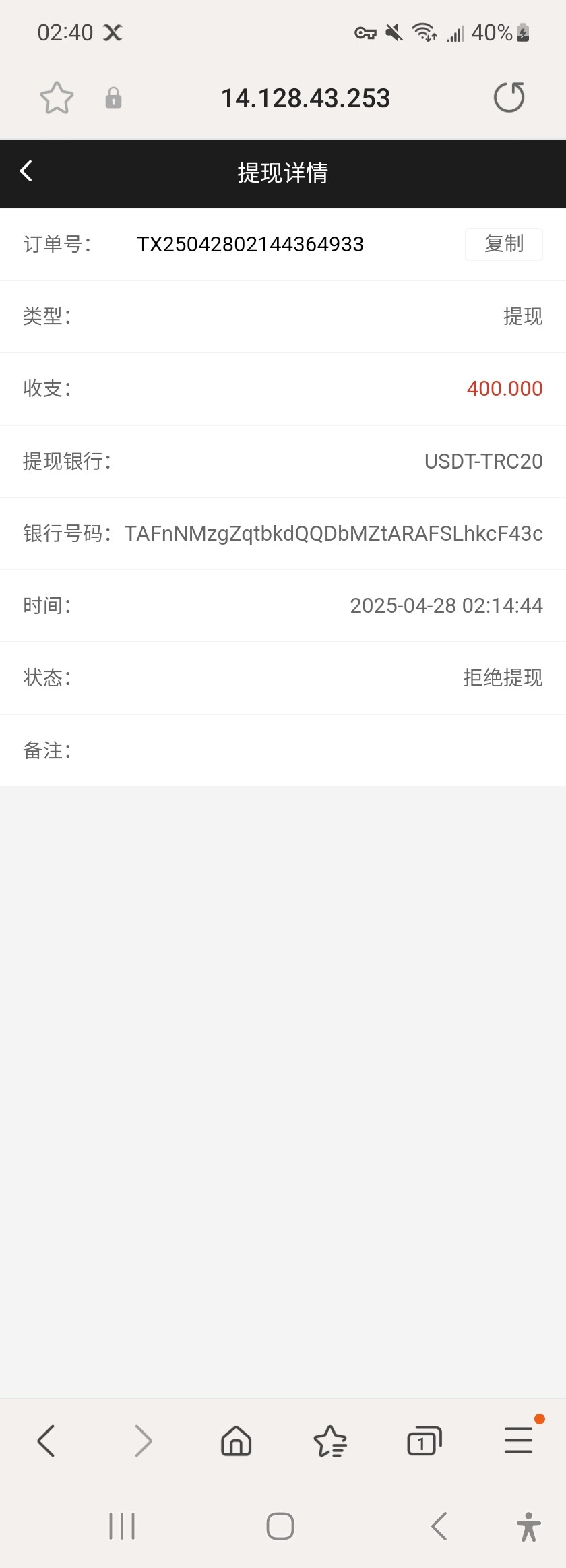
Task: Go back from the 提现详情 page
Action: tap(27, 171)
